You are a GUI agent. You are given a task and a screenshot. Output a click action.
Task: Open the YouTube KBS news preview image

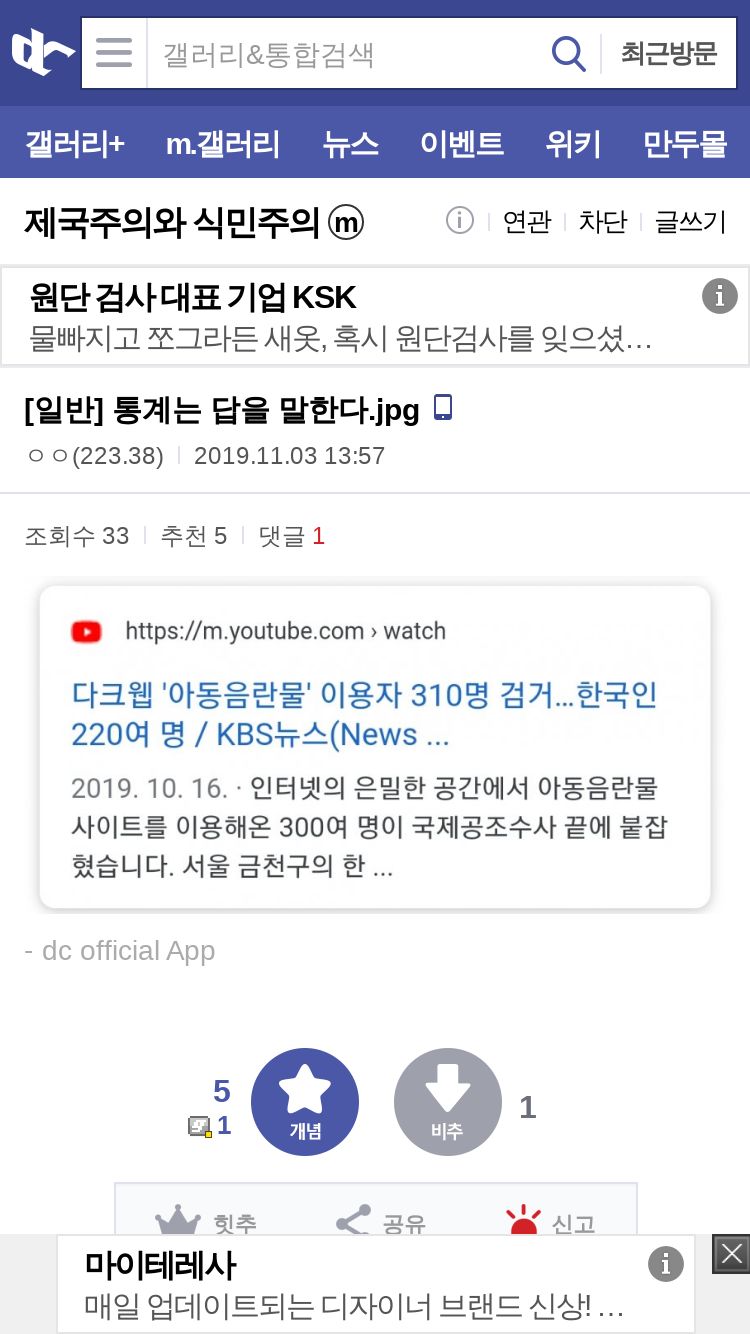[x=375, y=747]
